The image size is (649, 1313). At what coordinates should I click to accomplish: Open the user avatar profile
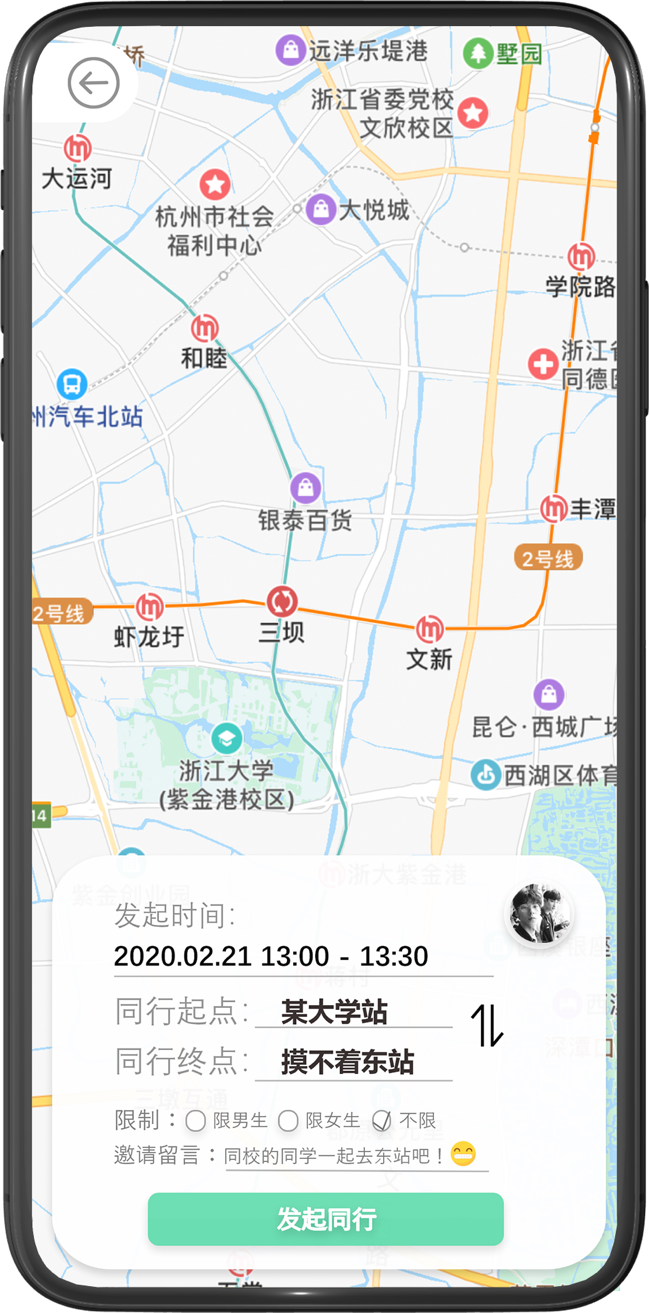tap(539, 914)
